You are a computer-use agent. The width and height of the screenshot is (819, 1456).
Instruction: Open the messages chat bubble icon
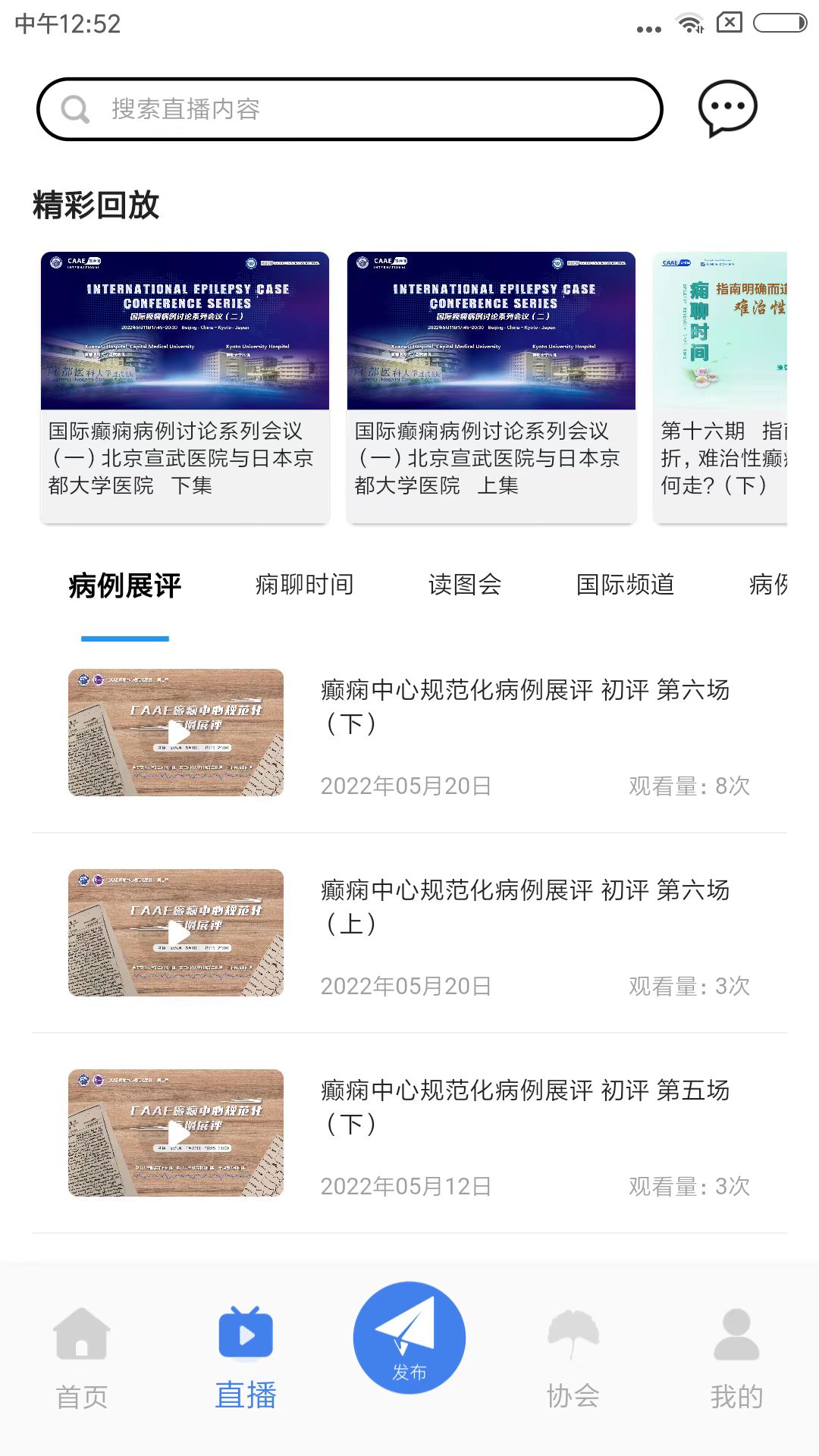point(727,108)
